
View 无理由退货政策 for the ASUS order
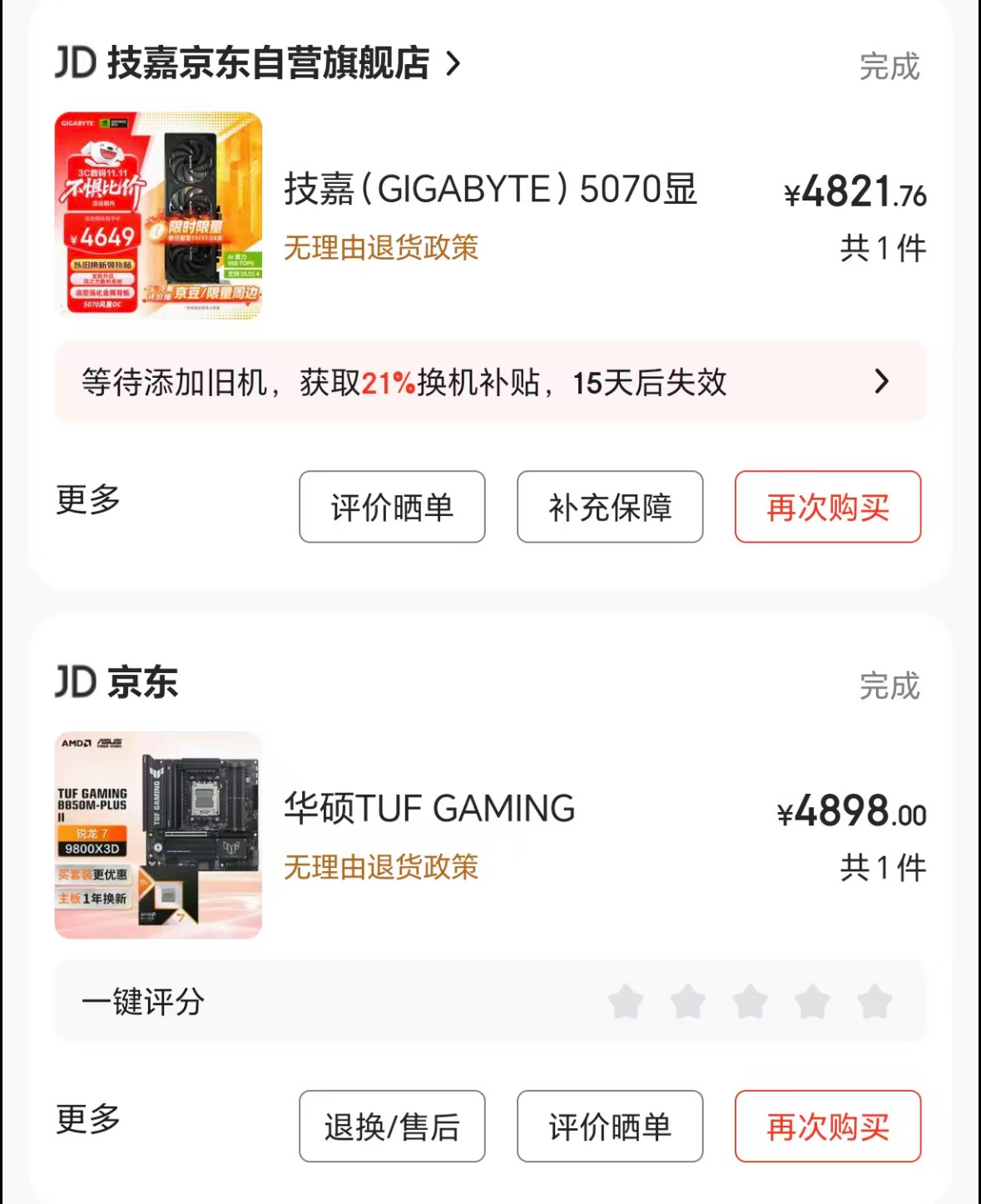click(383, 869)
